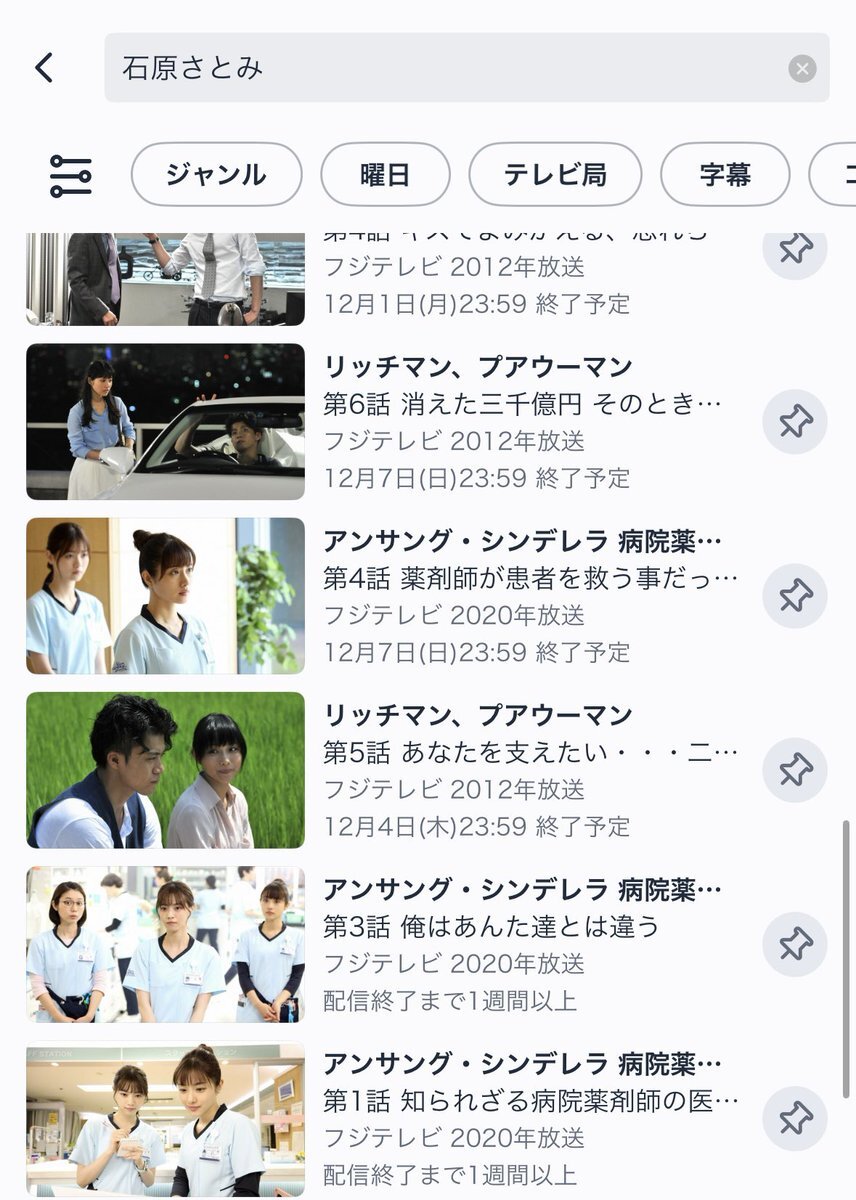856x1200 pixels.
Task: Go back using the back arrow
Action: pos(44,68)
